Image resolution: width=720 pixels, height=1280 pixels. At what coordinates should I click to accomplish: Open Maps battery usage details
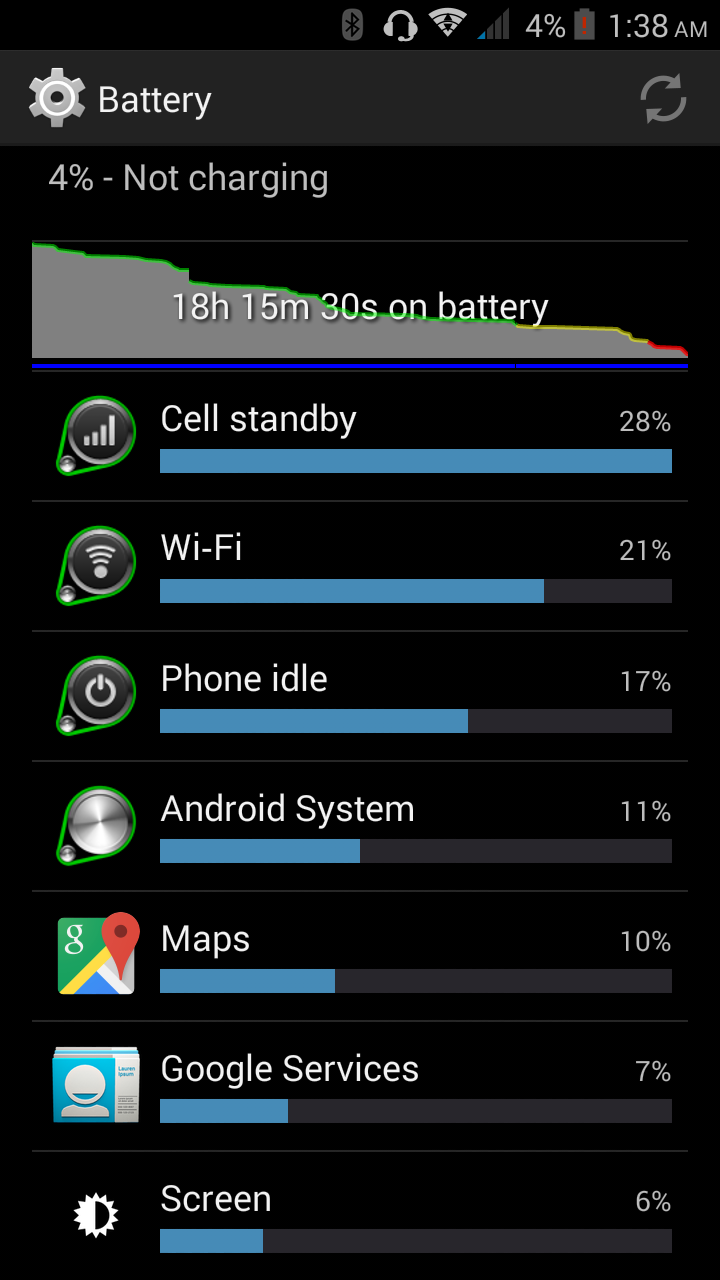(x=360, y=957)
